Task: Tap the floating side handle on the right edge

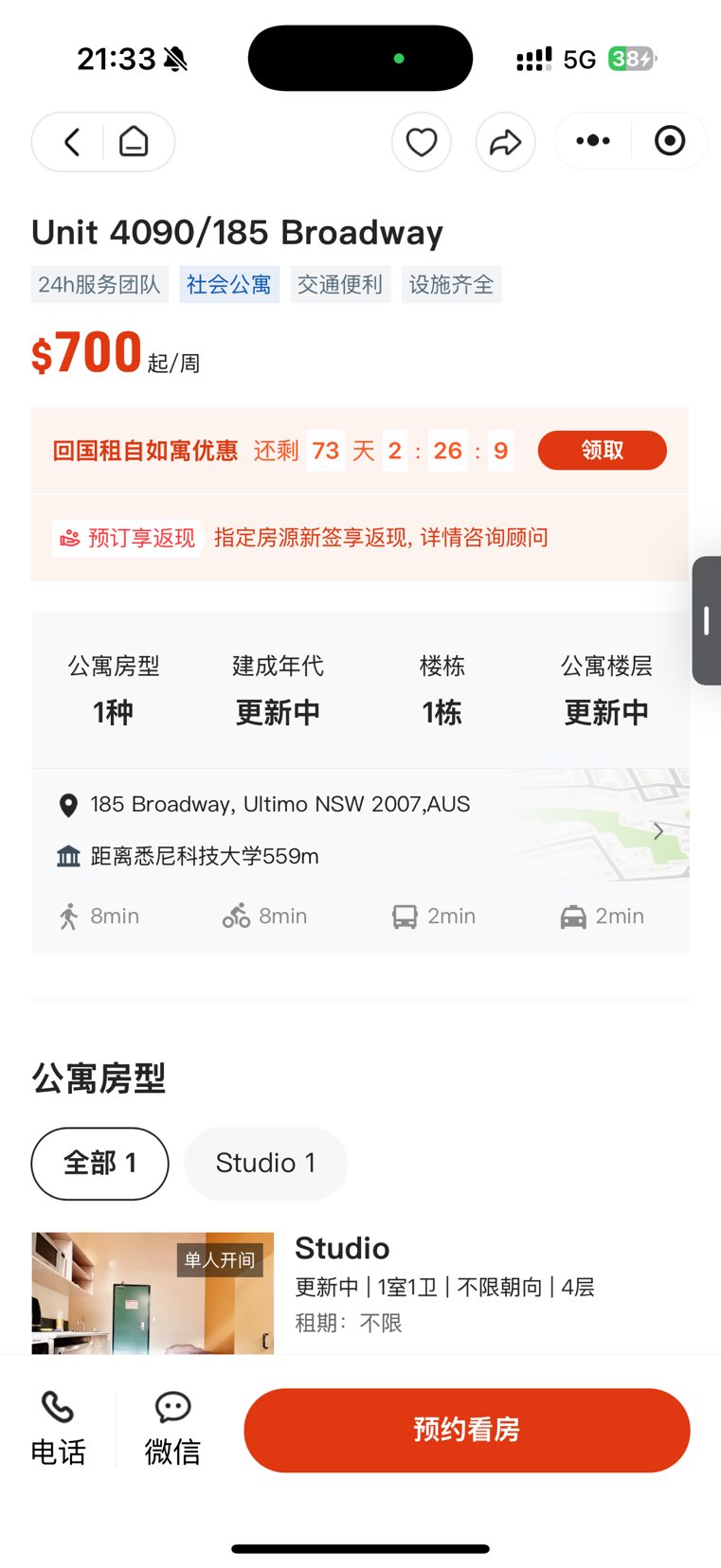Action: (707, 621)
